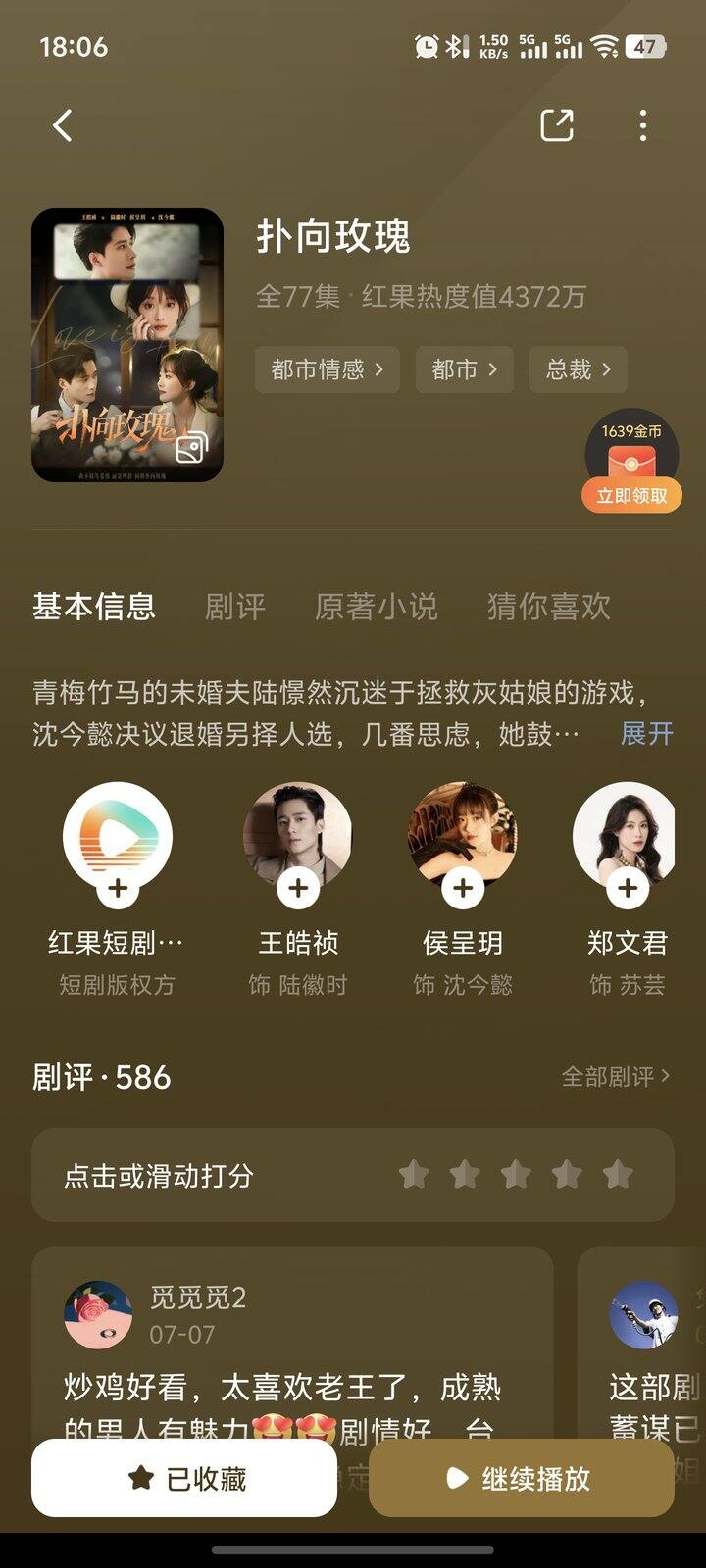Open the three-dot overflow menu
This screenshot has height=1568, width=706.
coord(642,125)
